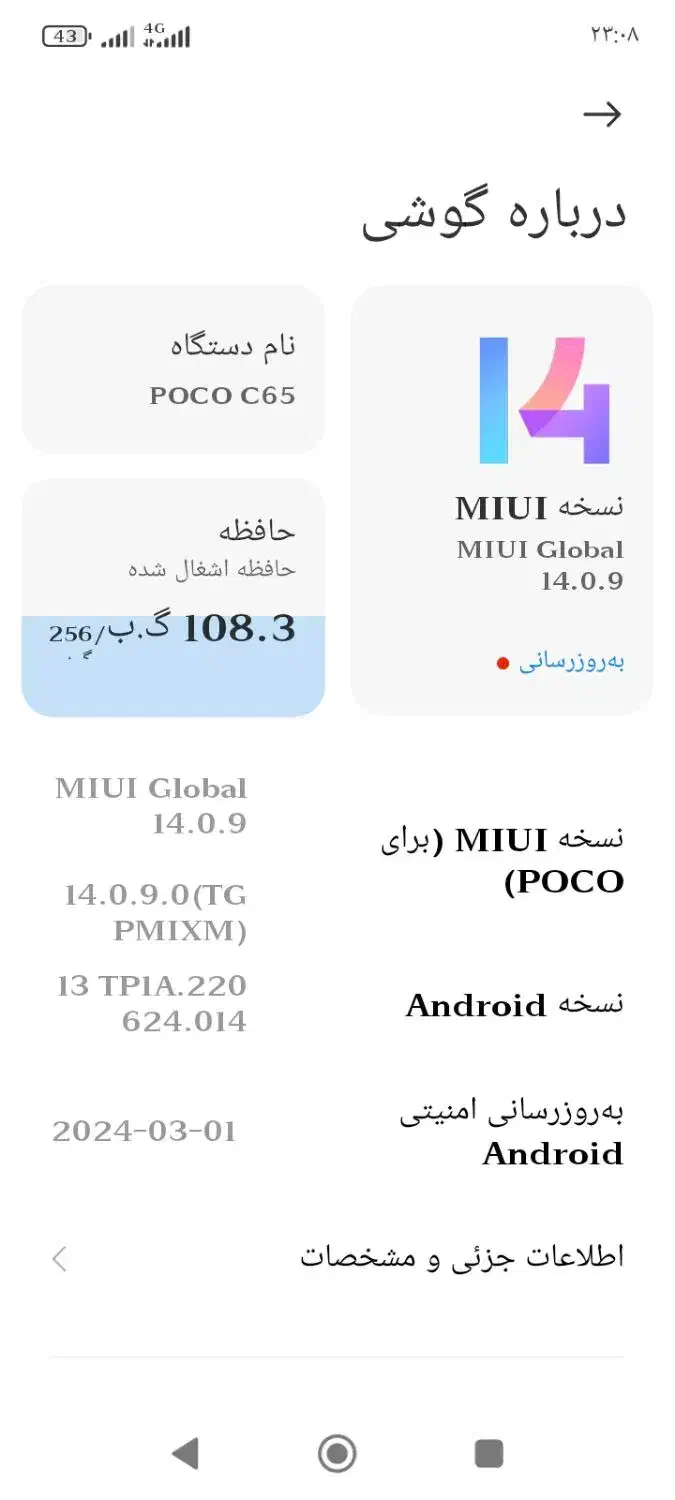The image size is (675, 1500).
Task: Tap the نسخه MIUI (برای POCO) row
Action: 337,860
